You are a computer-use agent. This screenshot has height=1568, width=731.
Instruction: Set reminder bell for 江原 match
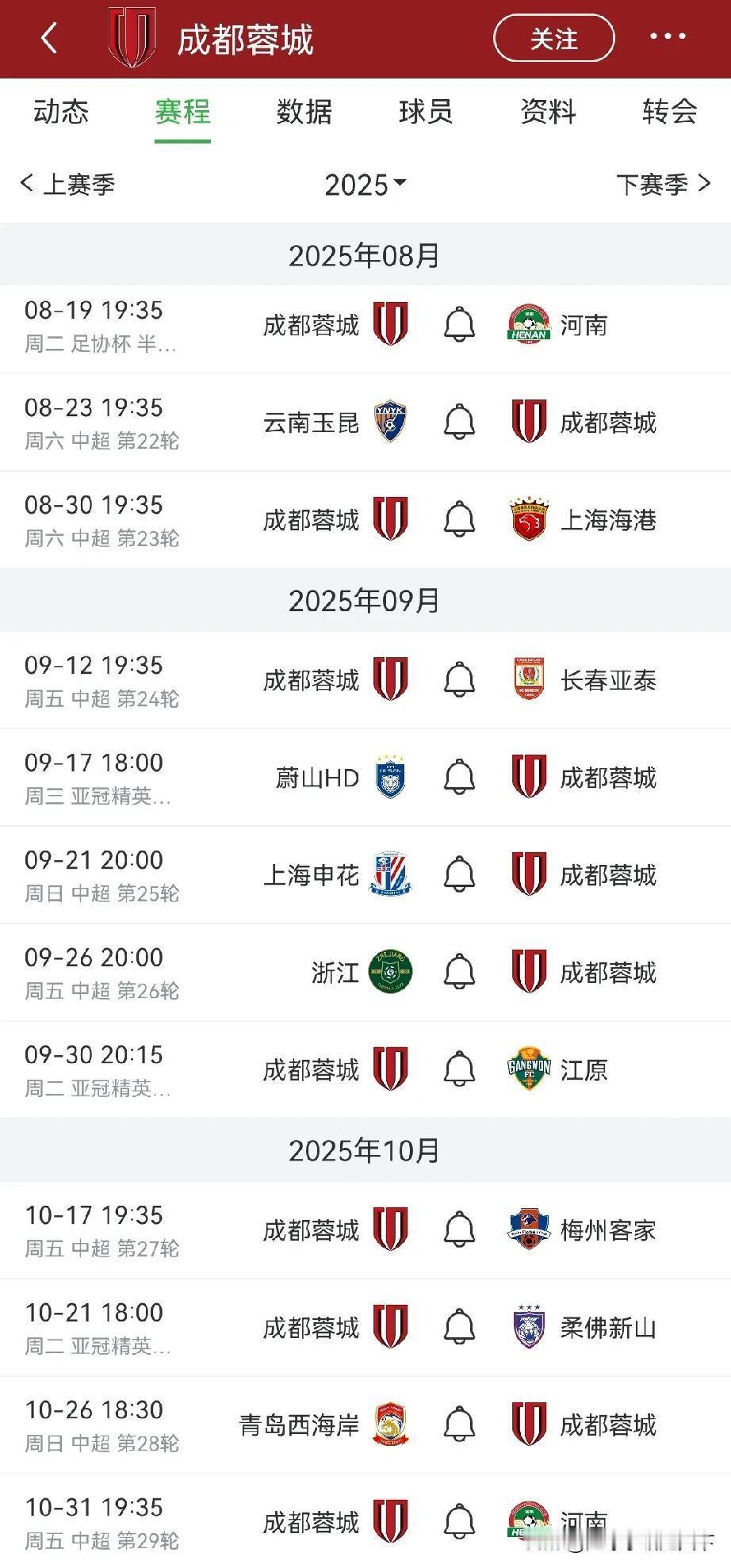coord(459,1070)
